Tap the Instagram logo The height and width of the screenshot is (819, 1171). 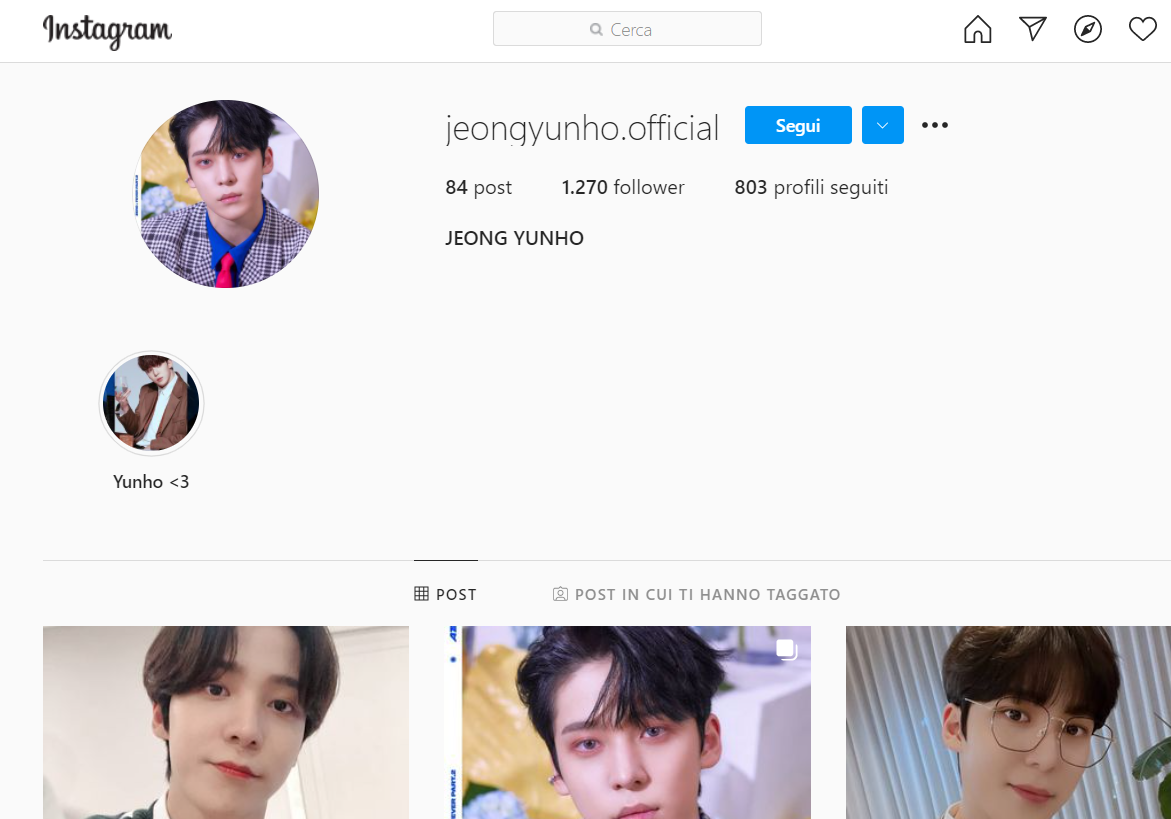tap(107, 31)
